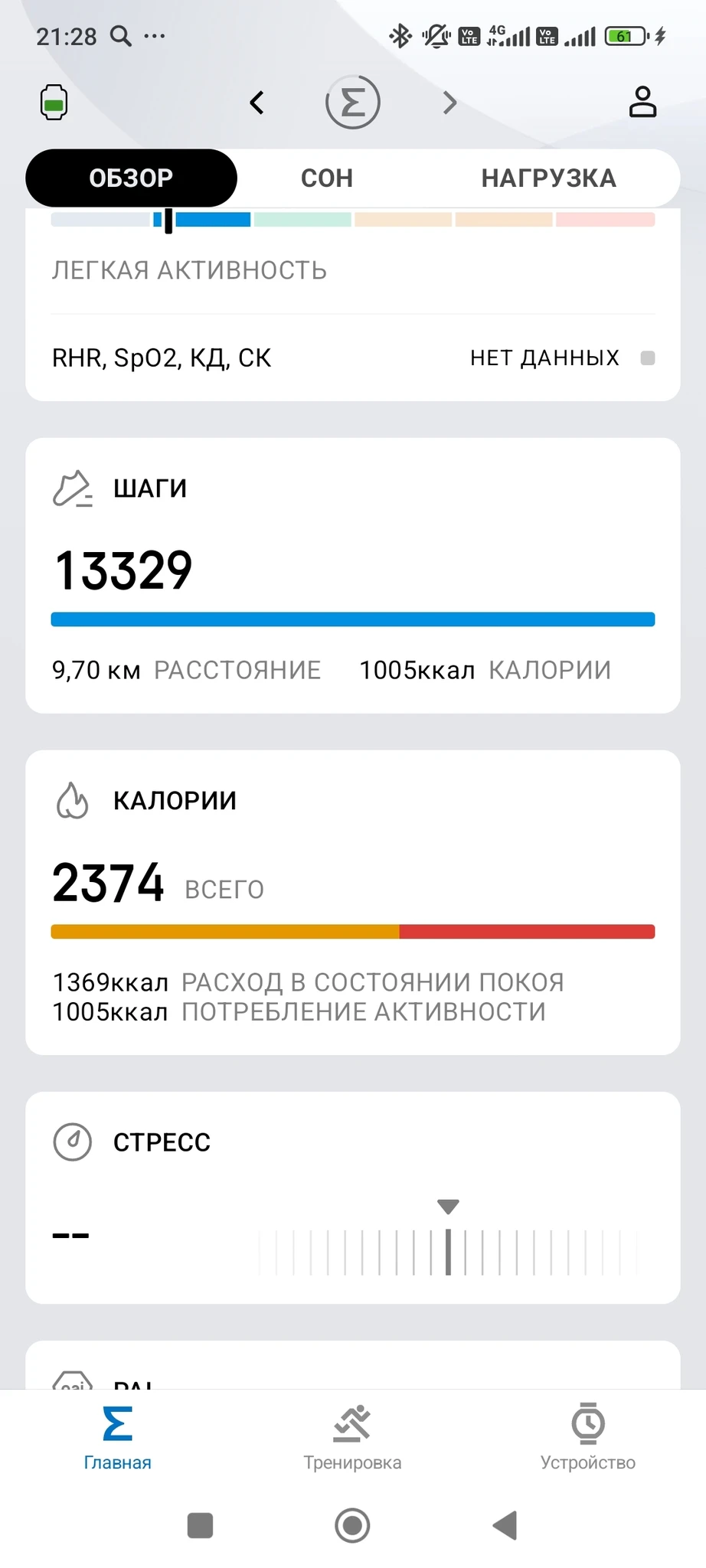Screen dimensions: 706x1568
Task: Open the ШАГИ steps card
Action: [353, 574]
